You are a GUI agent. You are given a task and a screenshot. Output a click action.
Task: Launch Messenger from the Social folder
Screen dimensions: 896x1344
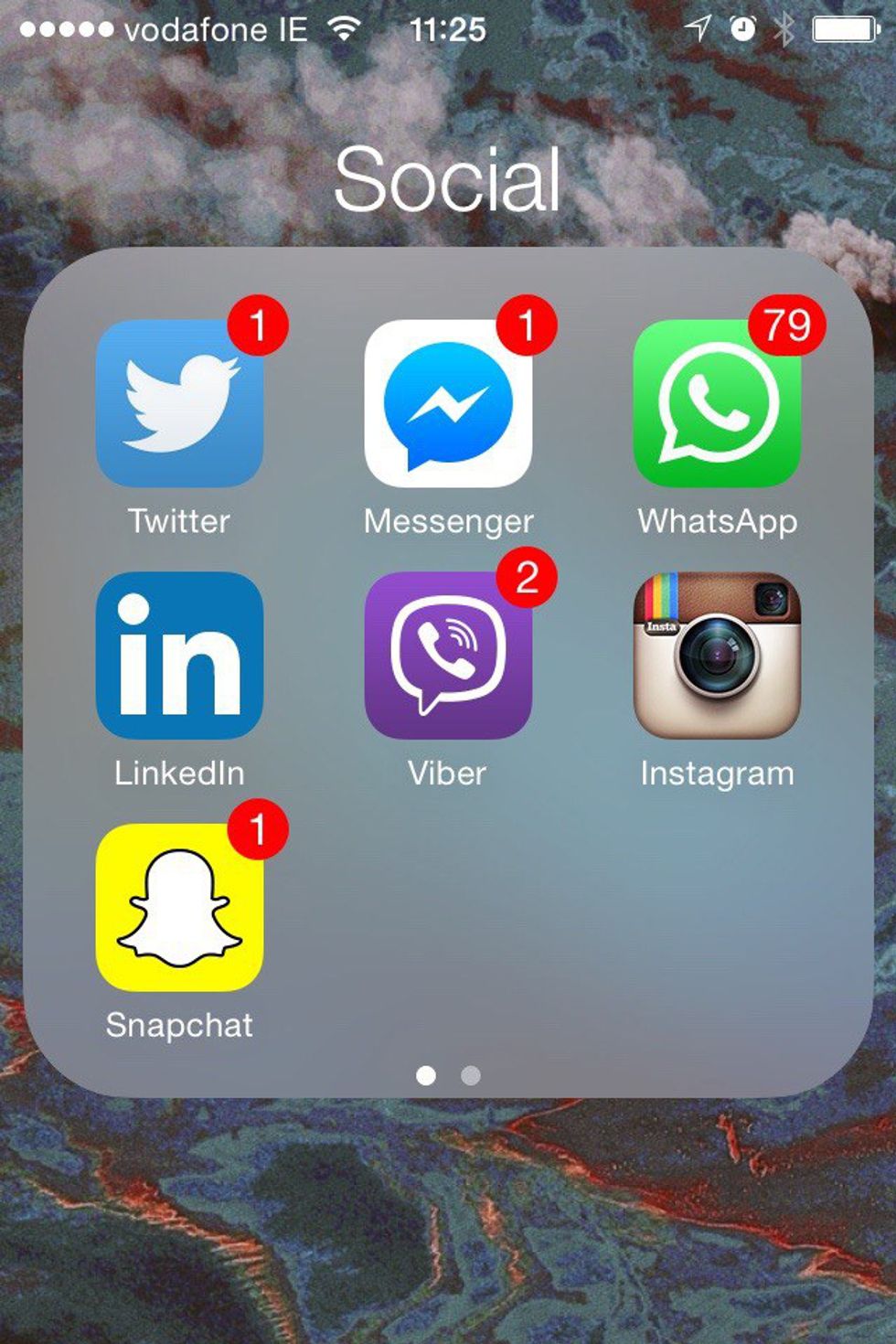click(448, 403)
